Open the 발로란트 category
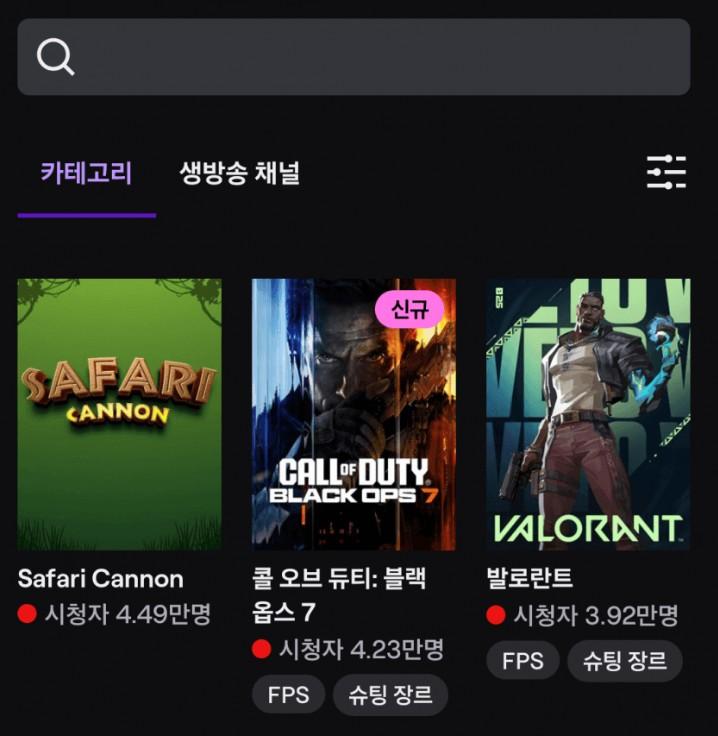The height and width of the screenshot is (736, 718). point(588,414)
